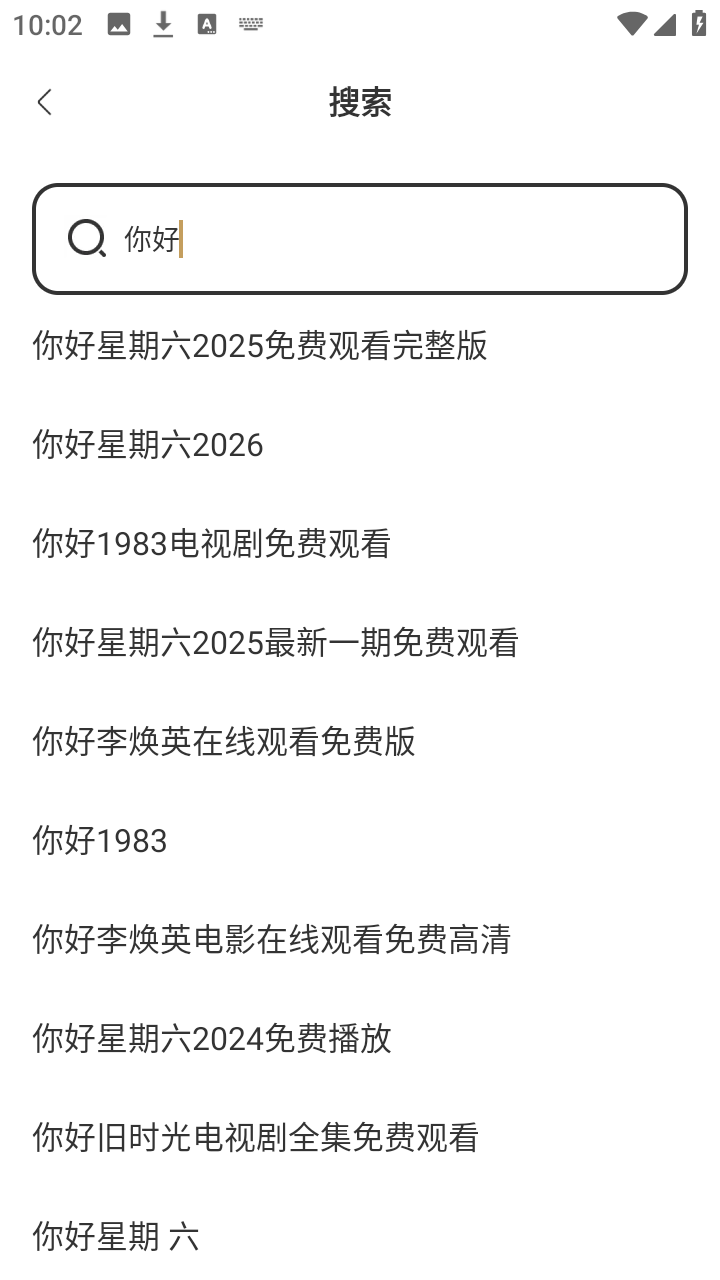Viewport: 720px width, 1280px height.
Task: Open result 你好1983电视剧免费观看
Action: pos(211,544)
